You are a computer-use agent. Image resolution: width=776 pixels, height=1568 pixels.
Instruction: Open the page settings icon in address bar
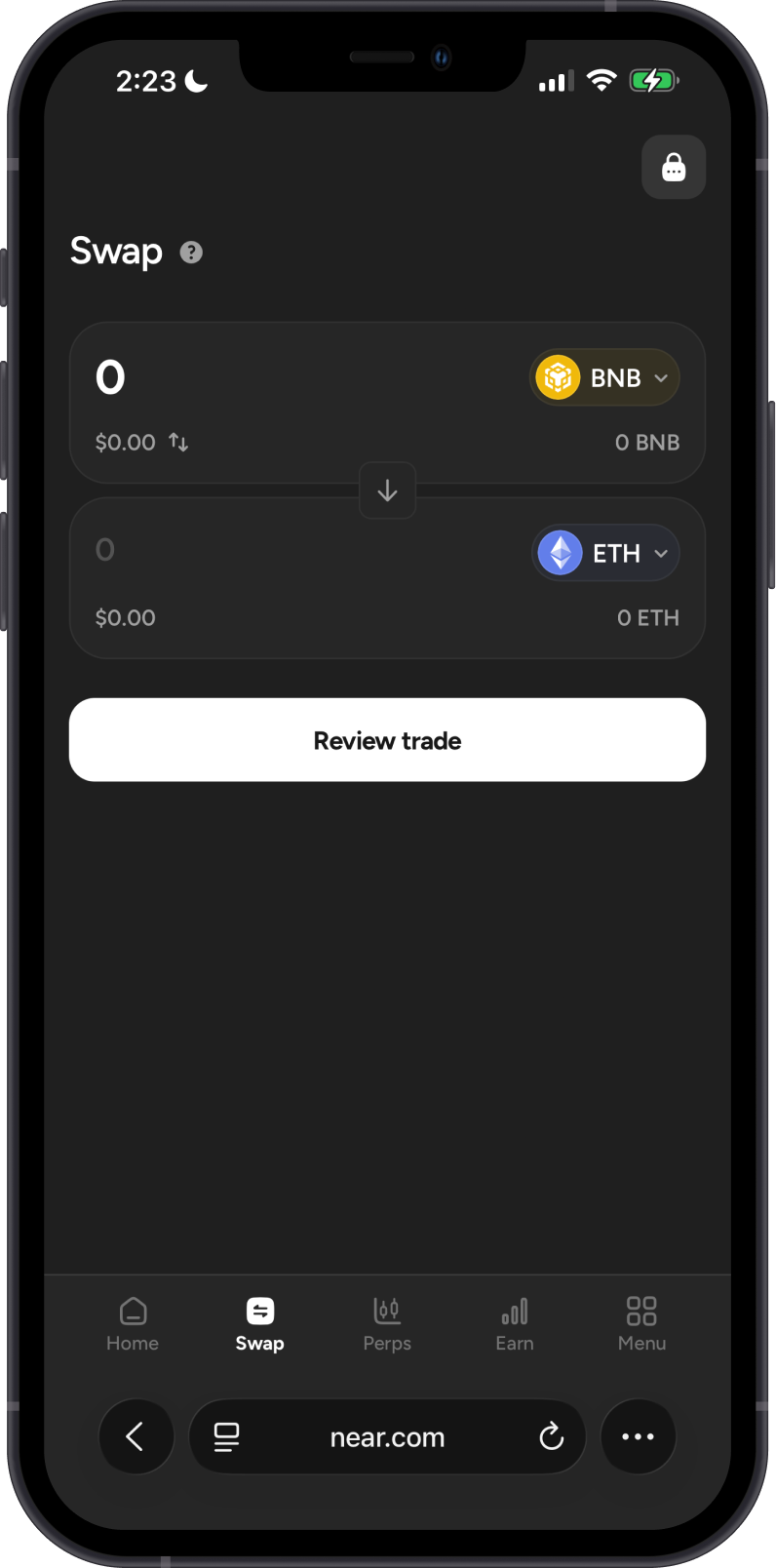tap(226, 1436)
